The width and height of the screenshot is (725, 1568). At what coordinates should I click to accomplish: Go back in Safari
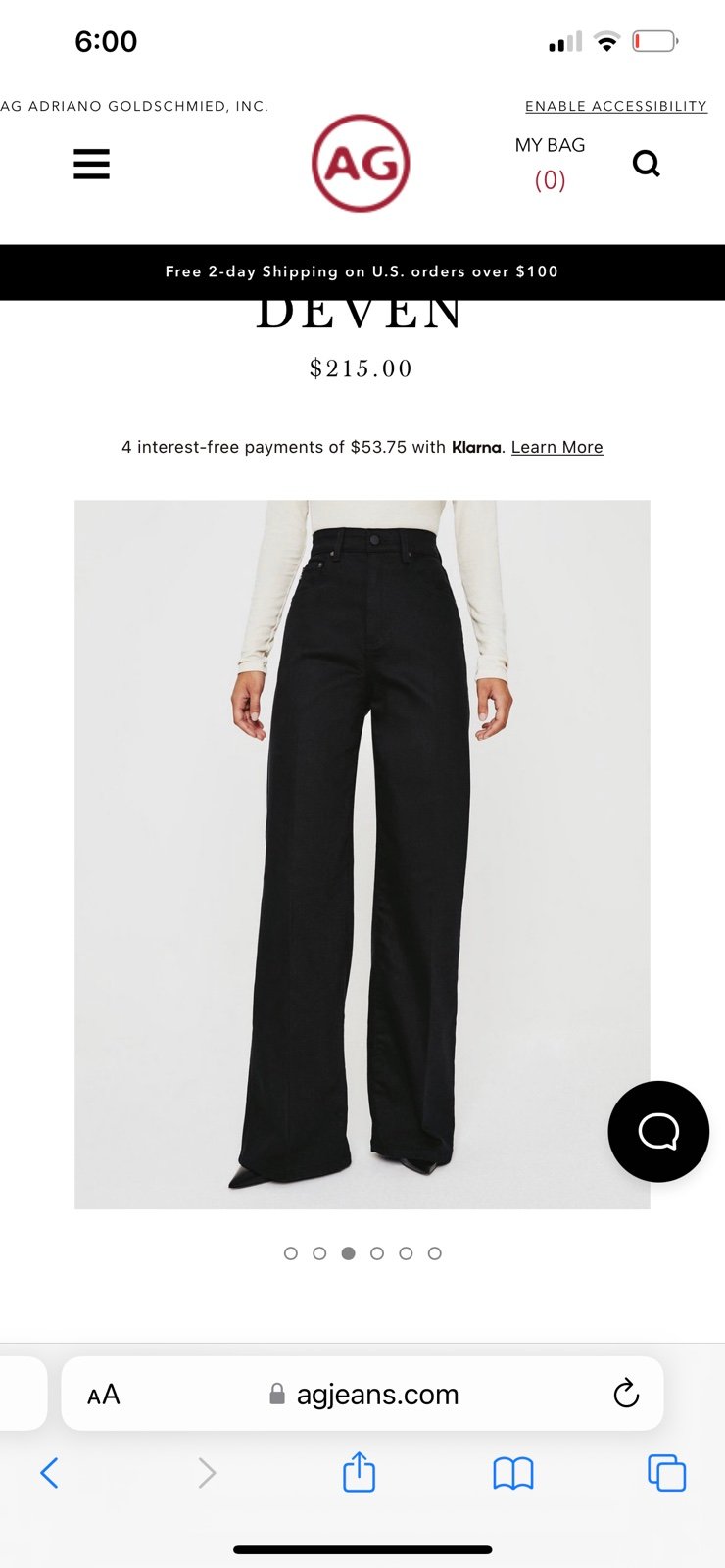49,1472
